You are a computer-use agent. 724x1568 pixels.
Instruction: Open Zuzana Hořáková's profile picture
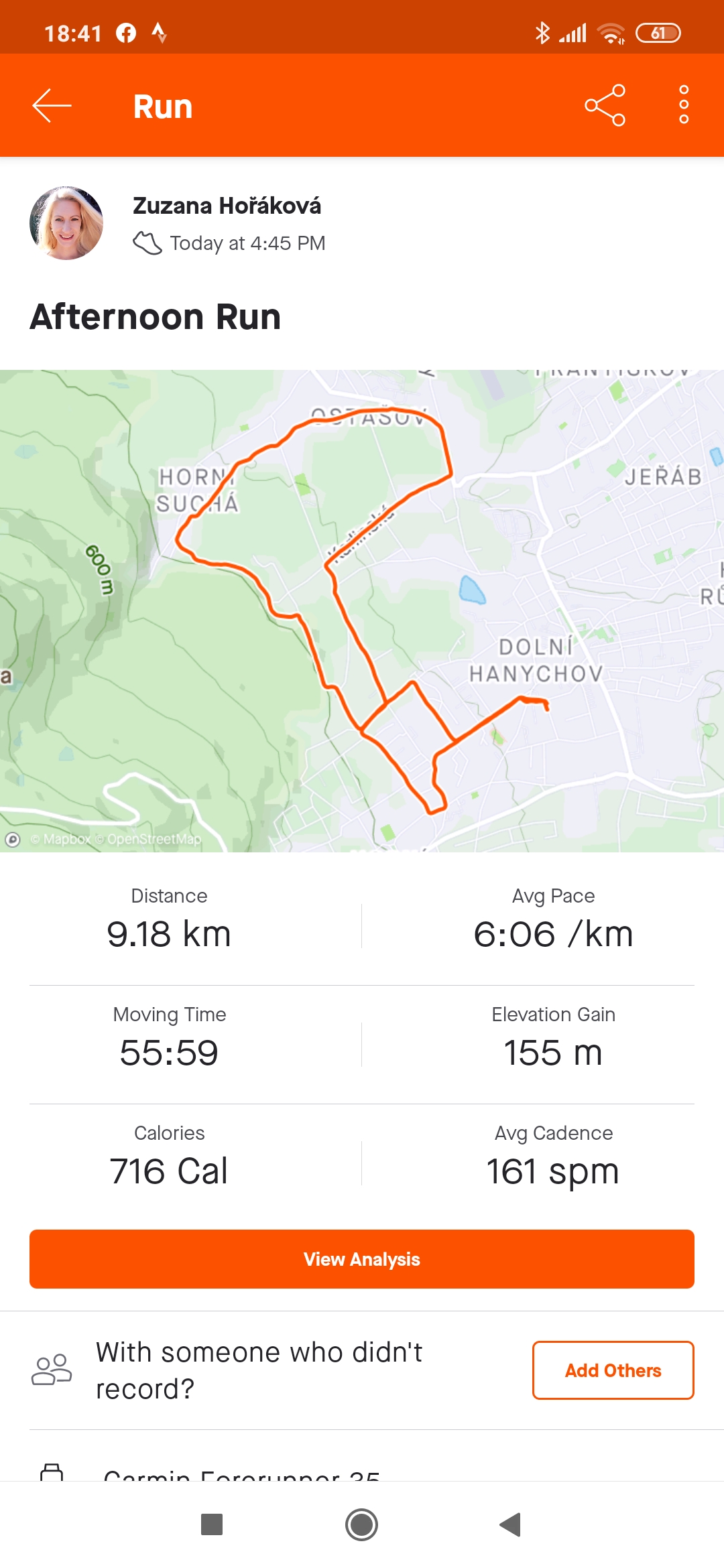point(66,223)
